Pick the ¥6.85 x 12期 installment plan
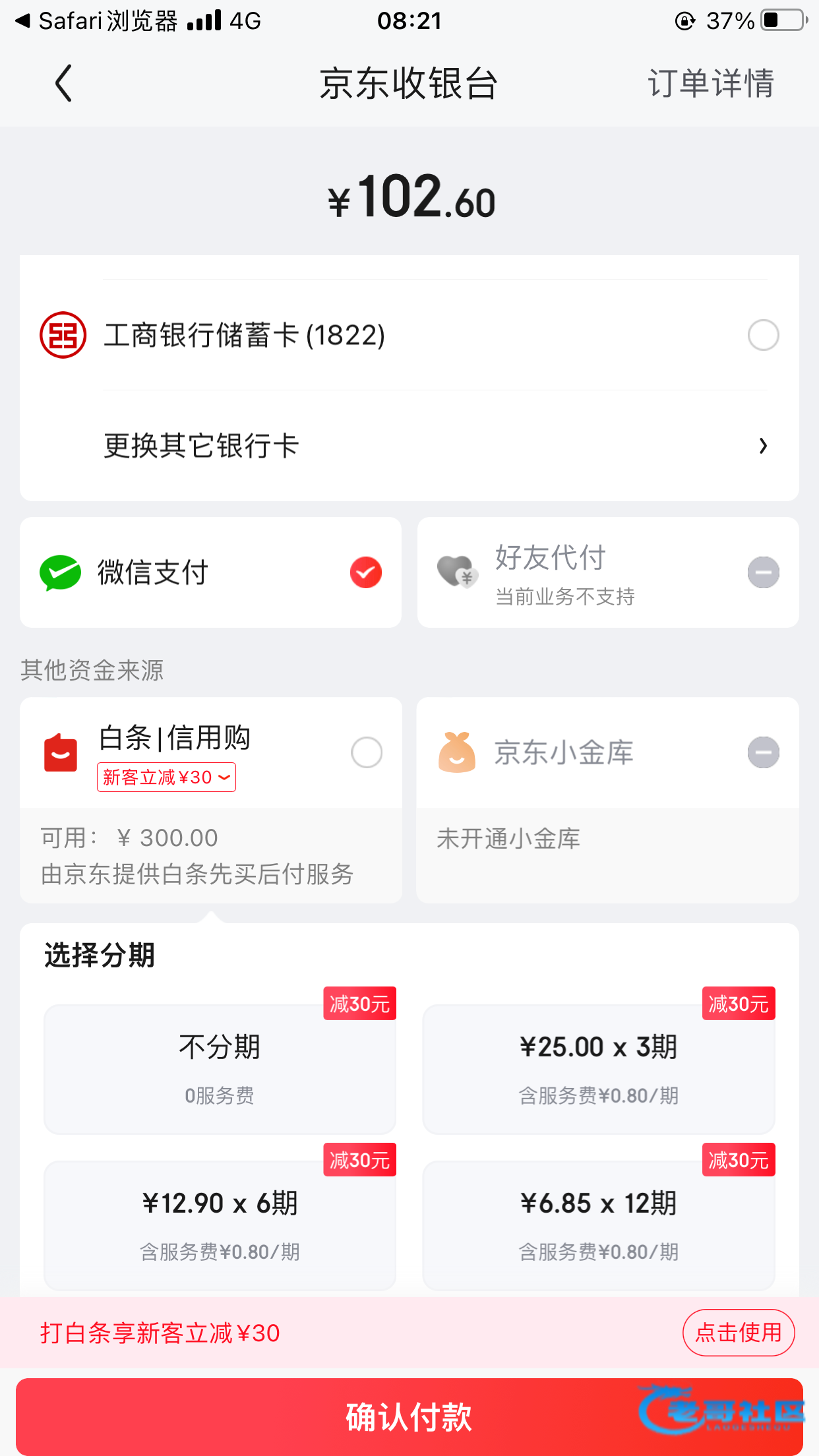This screenshot has height=1456, width=819. coord(598,1225)
